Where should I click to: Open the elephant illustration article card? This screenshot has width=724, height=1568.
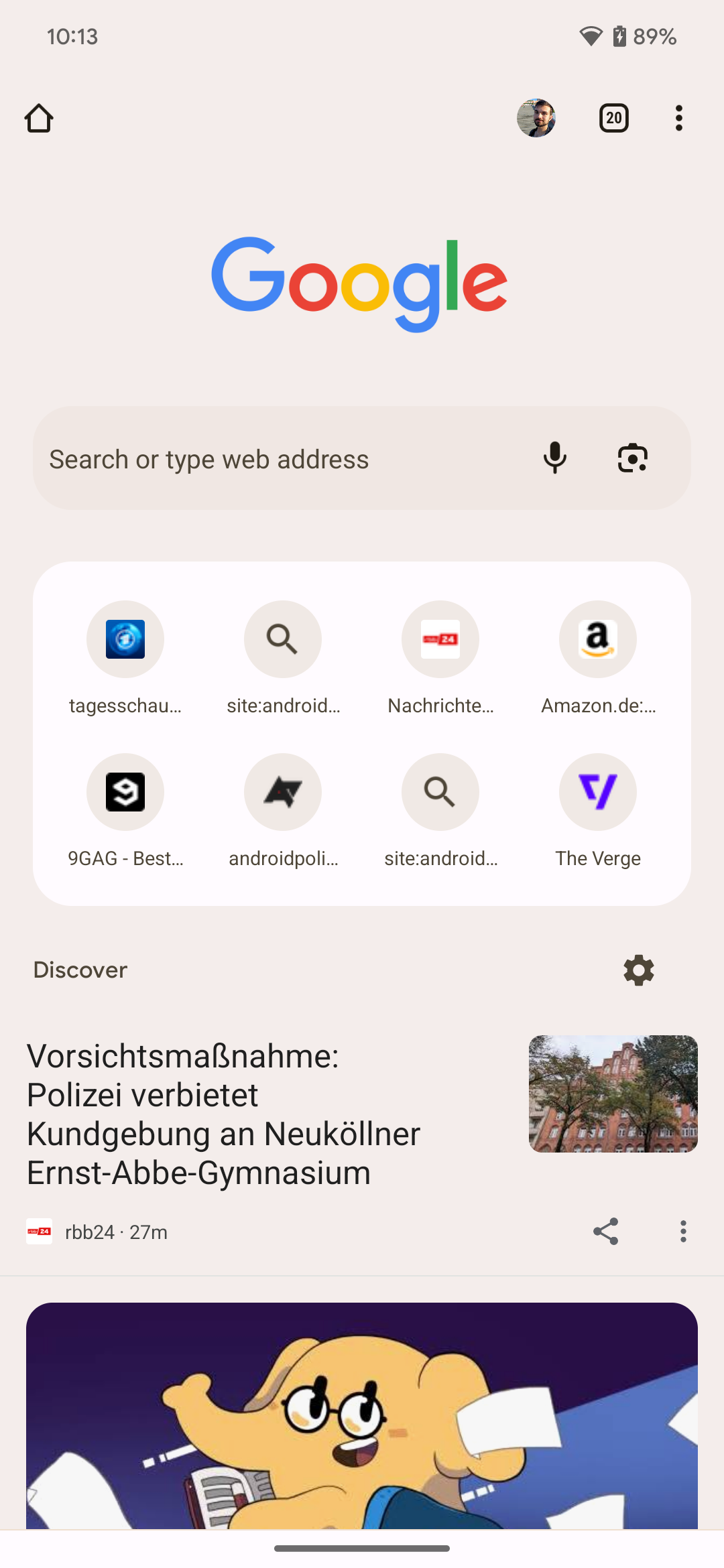point(362,1414)
